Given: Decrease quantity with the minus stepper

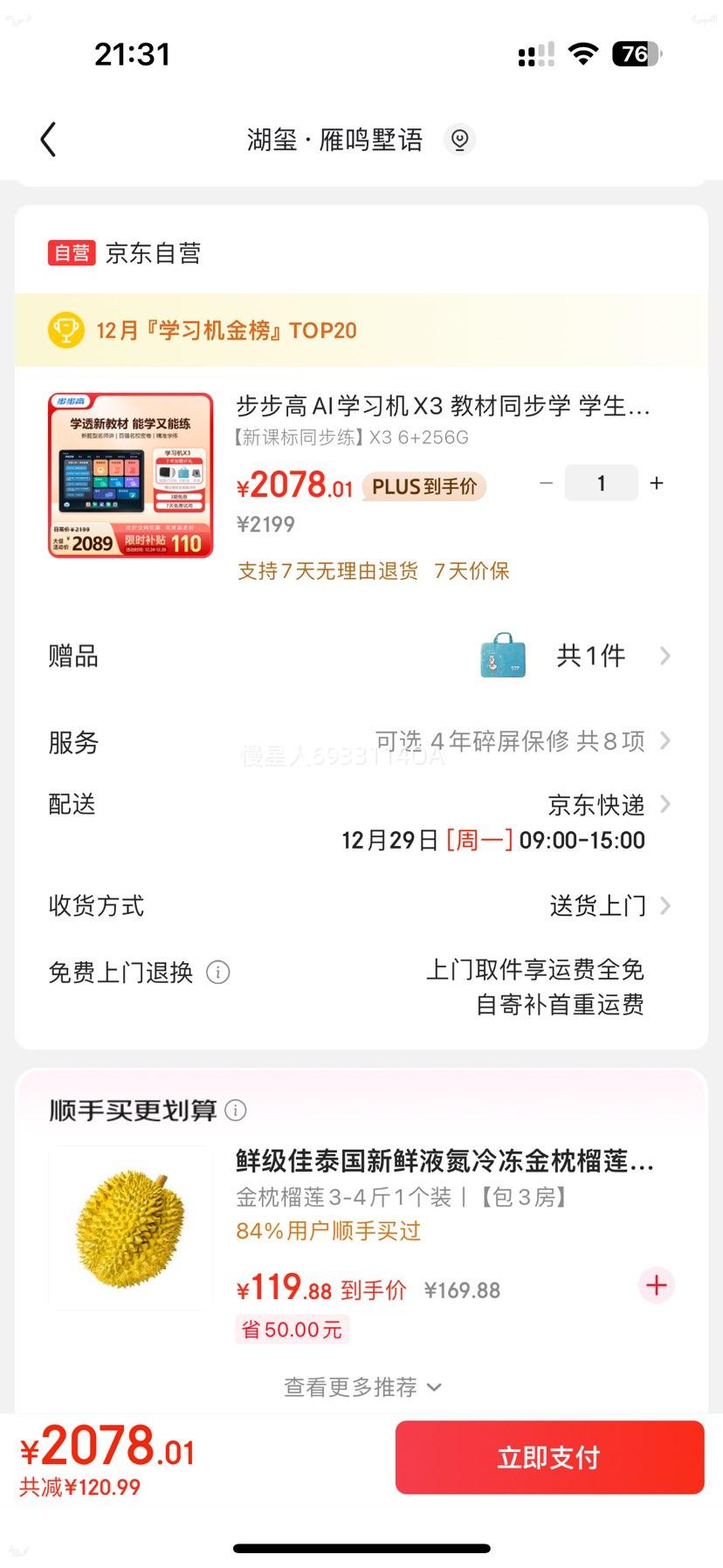Looking at the screenshot, I should pos(546,483).
